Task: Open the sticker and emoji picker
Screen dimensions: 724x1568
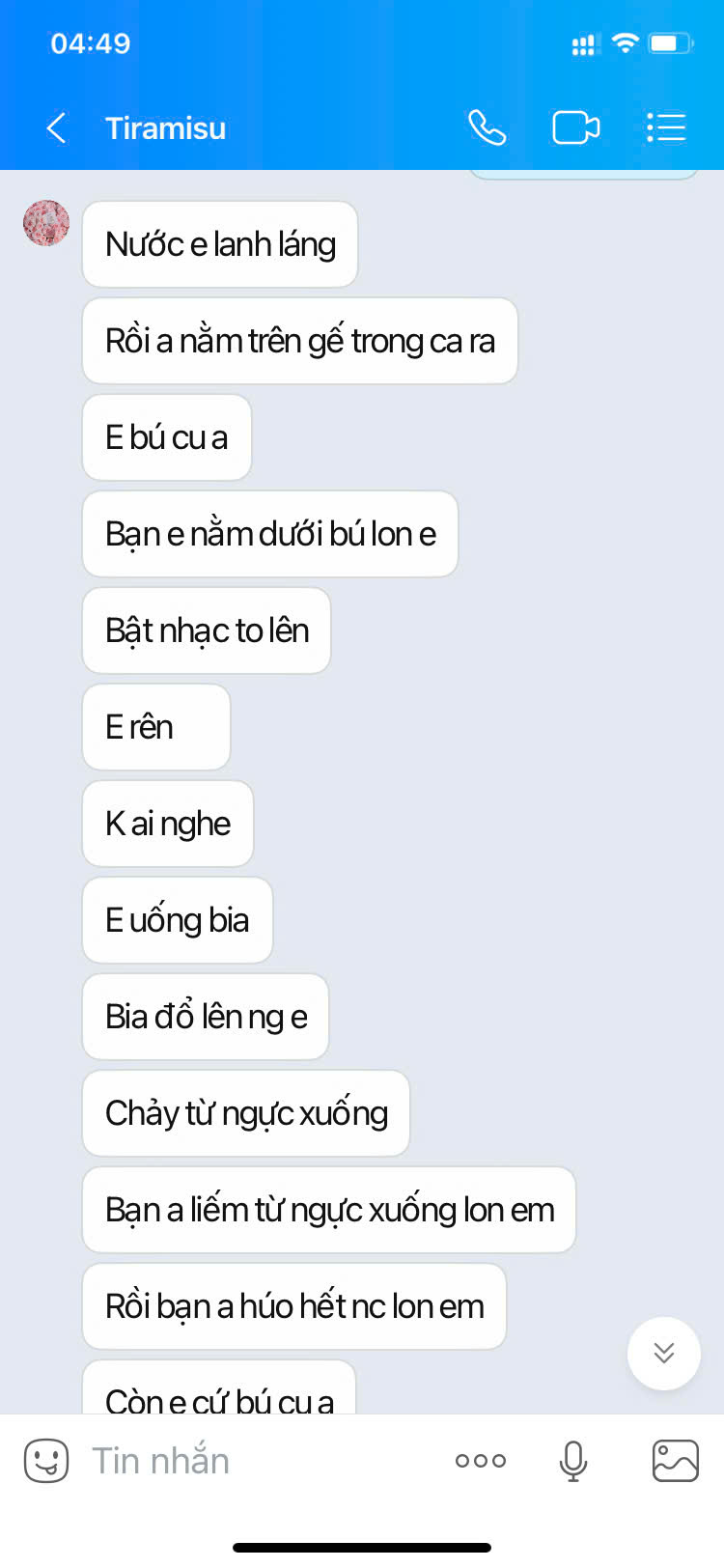Action: [46, 1460]
